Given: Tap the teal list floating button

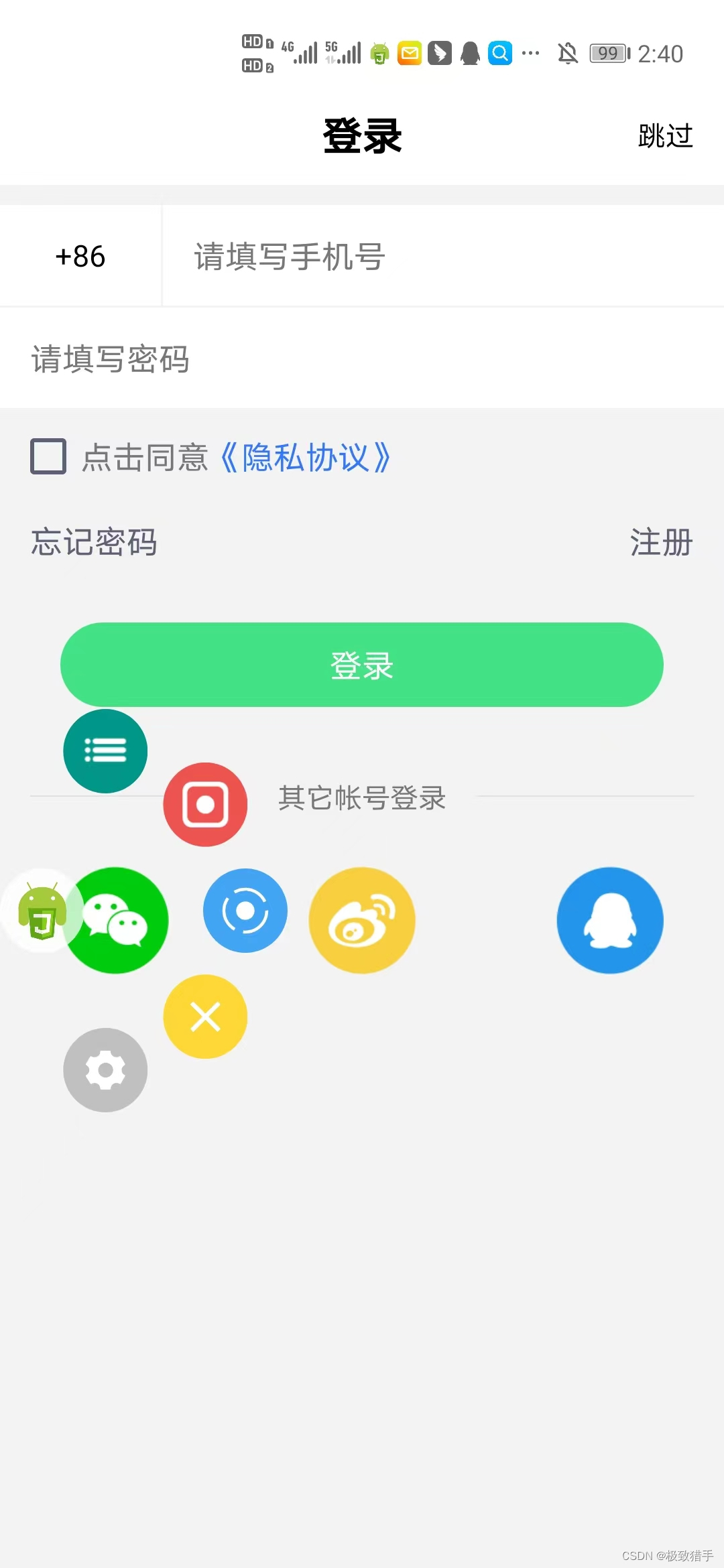Looking at the screenshot, I should pyautogui.click(x=105, y=750).
